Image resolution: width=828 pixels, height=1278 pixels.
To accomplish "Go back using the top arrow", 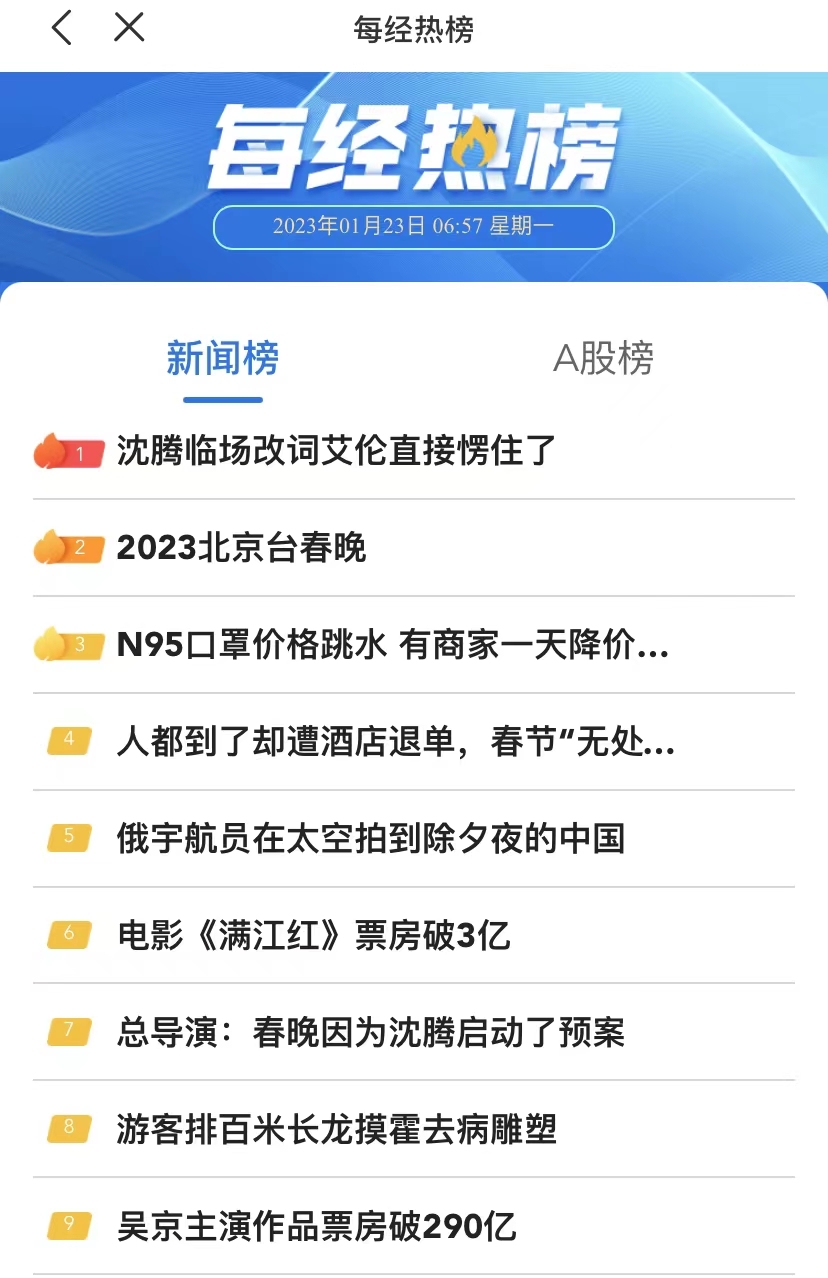I will click(62, 28).
